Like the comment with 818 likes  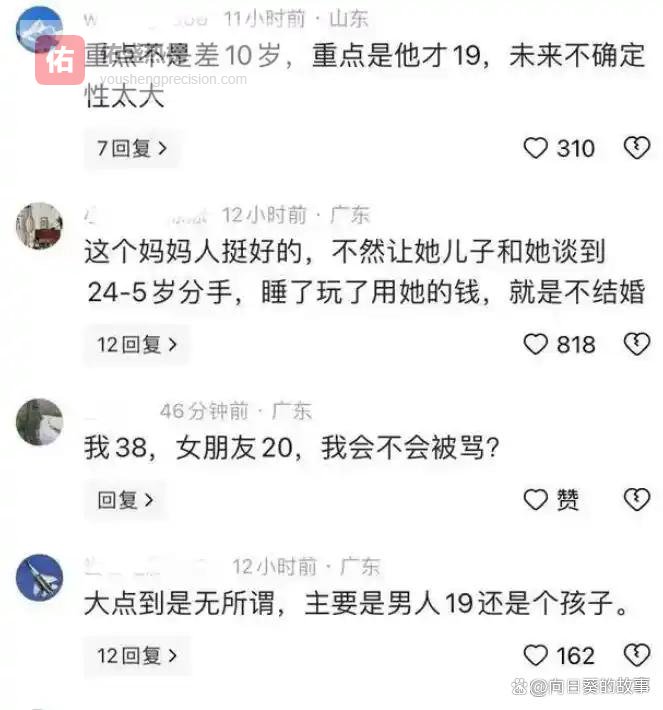pos(537,345)
